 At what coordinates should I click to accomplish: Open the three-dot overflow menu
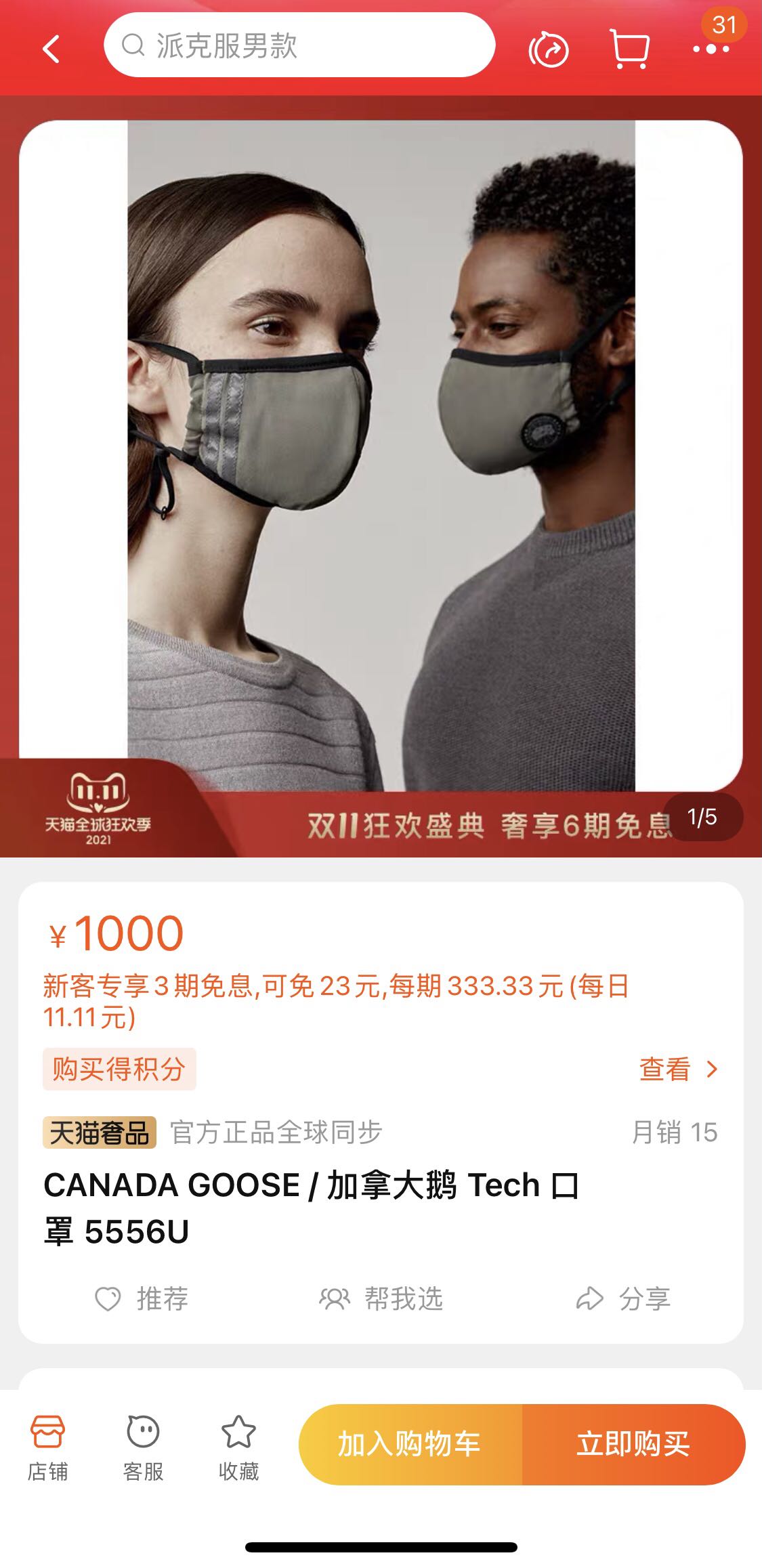tap(711, 49)
